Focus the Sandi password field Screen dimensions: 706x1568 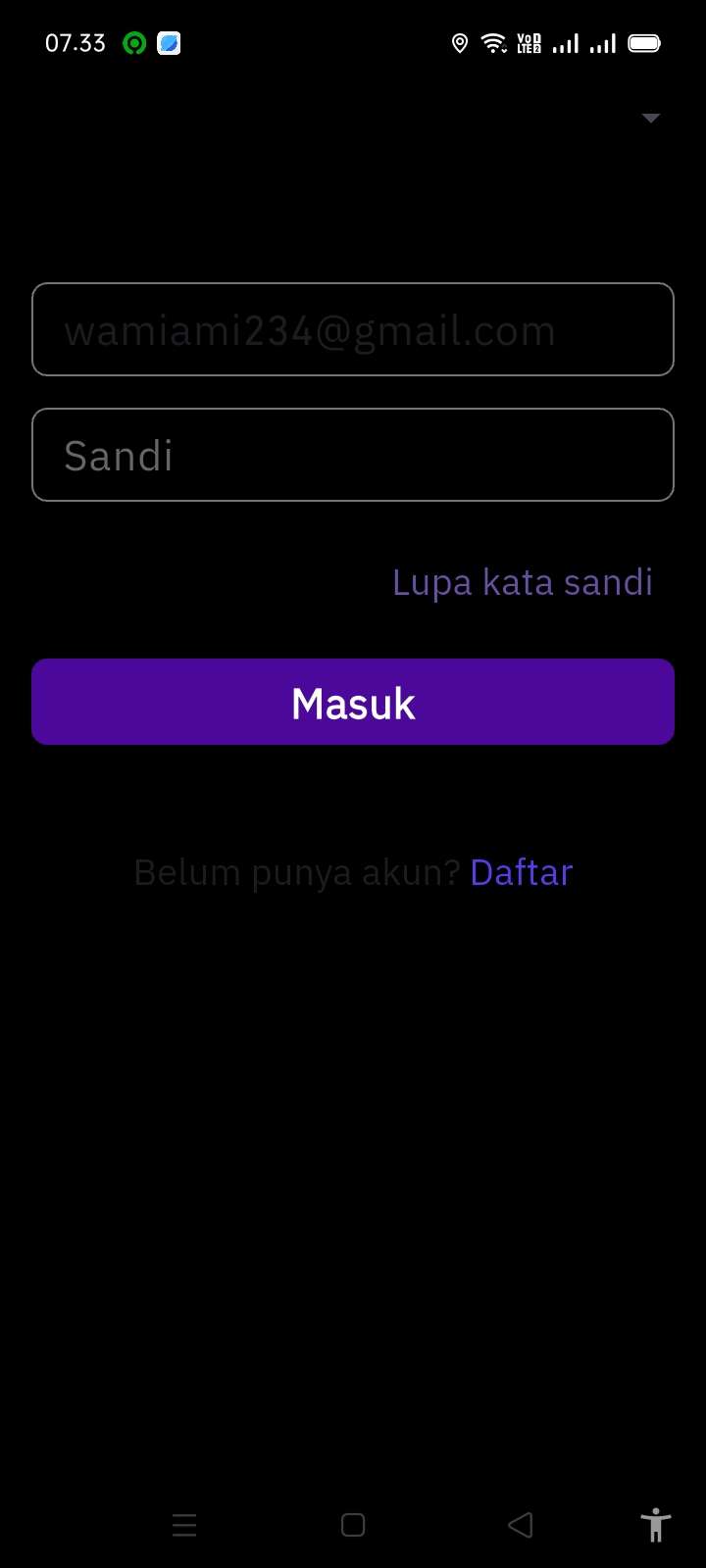pos(353,456)
